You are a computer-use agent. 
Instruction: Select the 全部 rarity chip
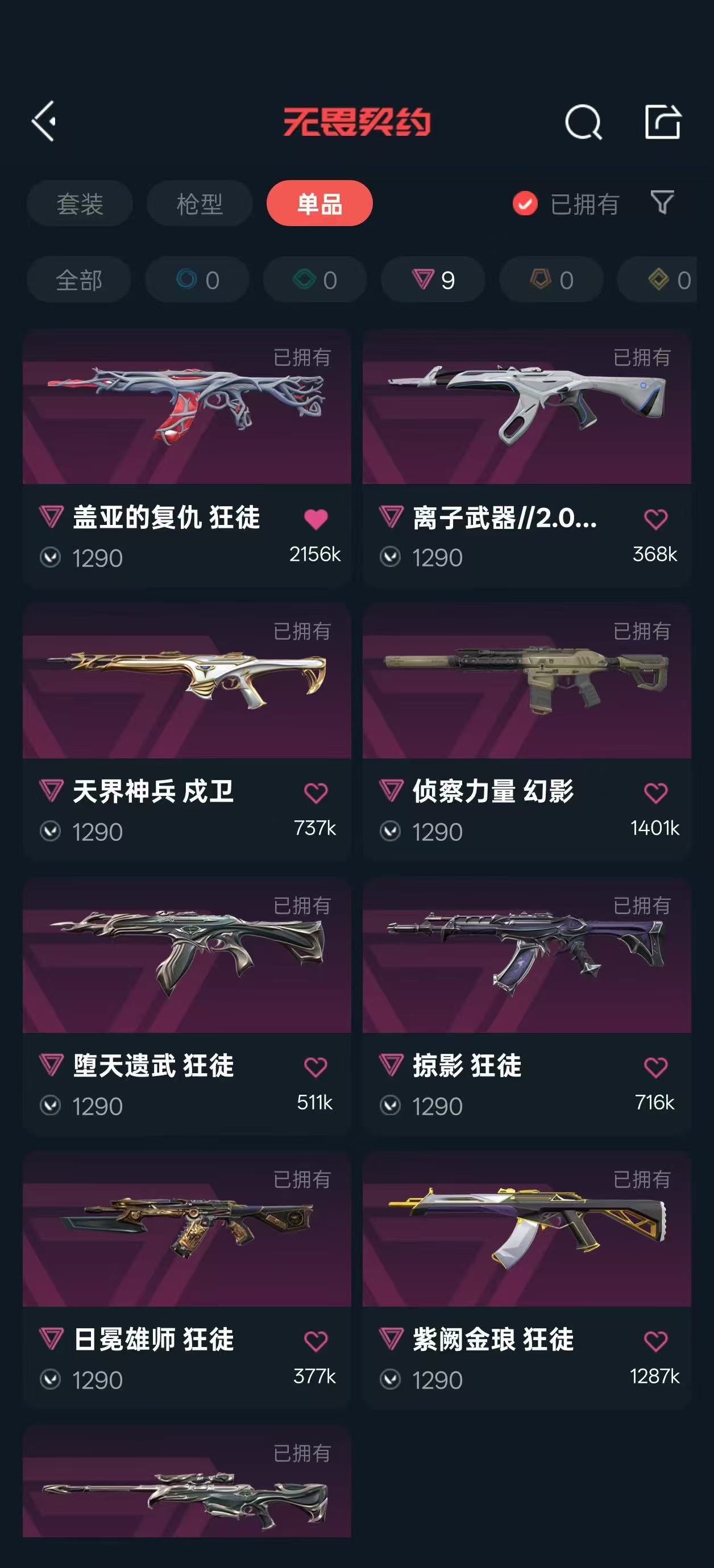pyautogui.click(x=78, y=280)
